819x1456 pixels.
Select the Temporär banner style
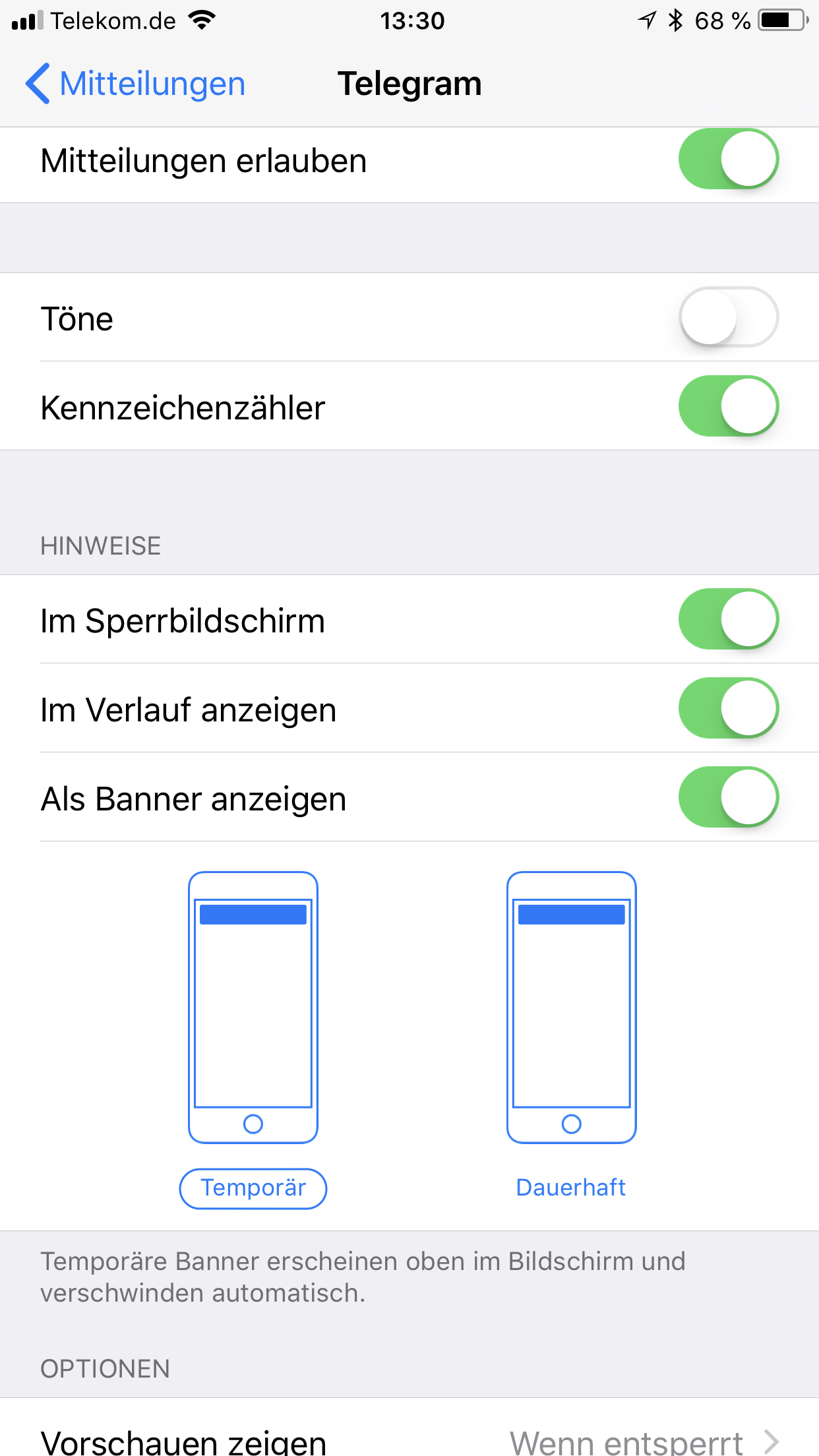pos(253,1188)
